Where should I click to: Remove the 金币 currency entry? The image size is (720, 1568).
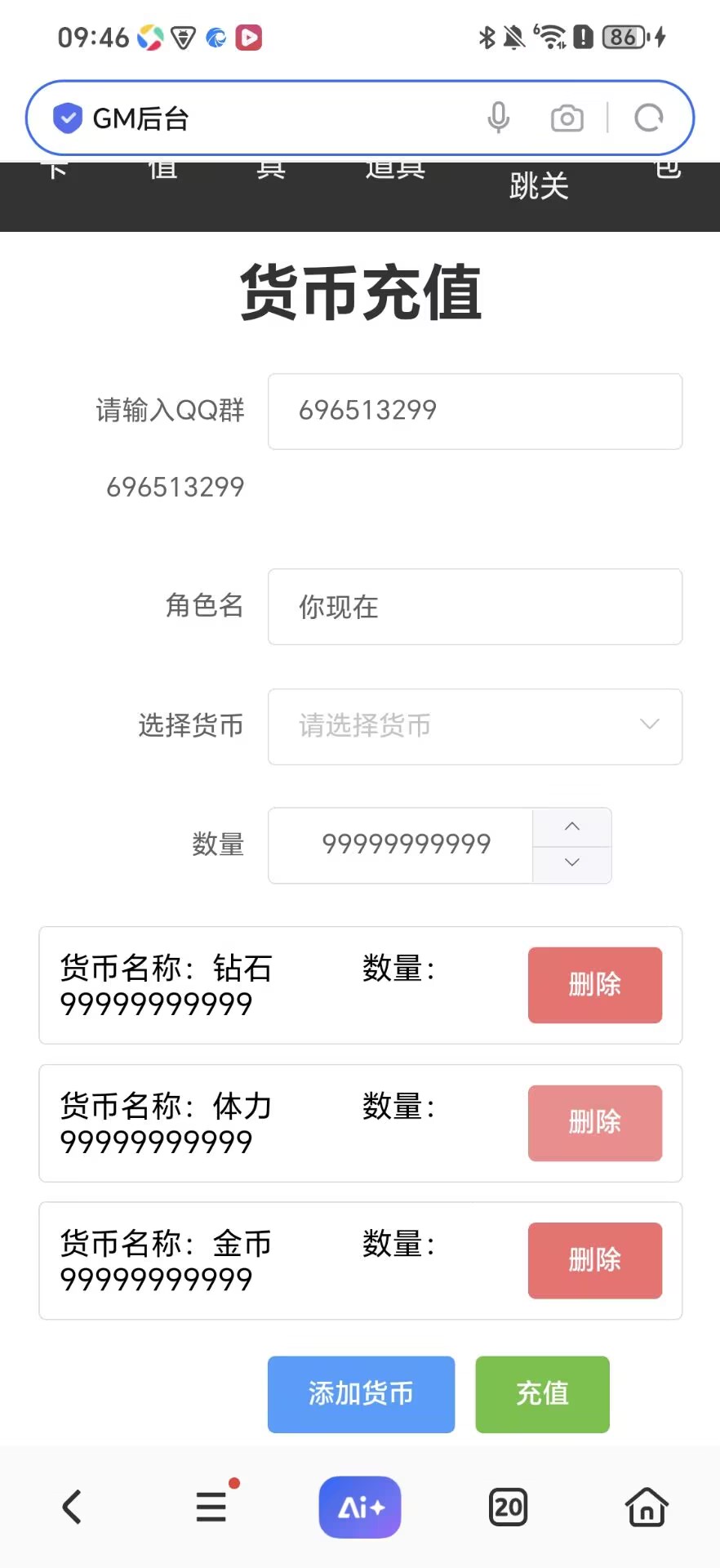click(594, 1260)
